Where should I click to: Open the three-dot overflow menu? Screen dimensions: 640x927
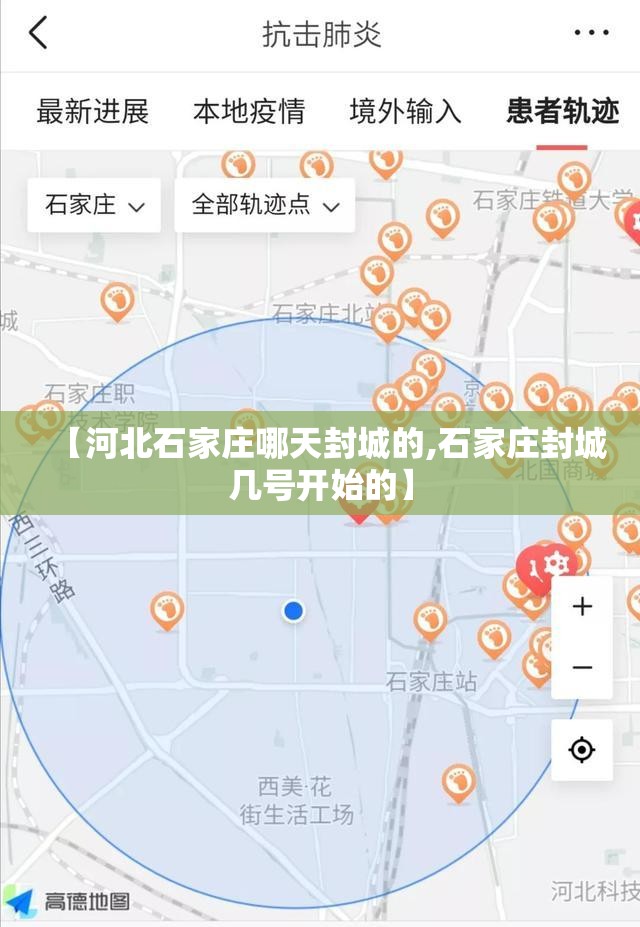592,34
